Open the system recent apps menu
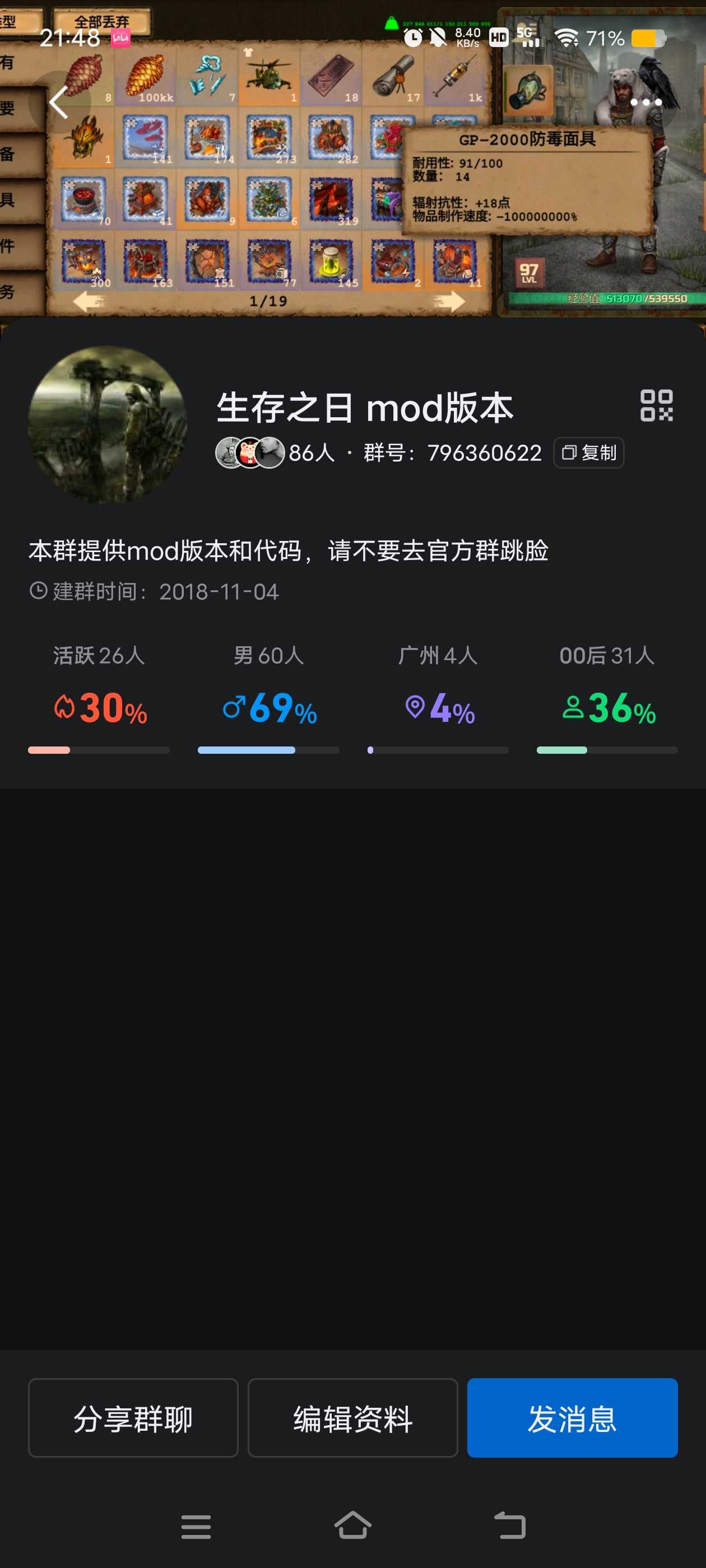This screenshot has width=706, height=1568. coord(196,1526)
